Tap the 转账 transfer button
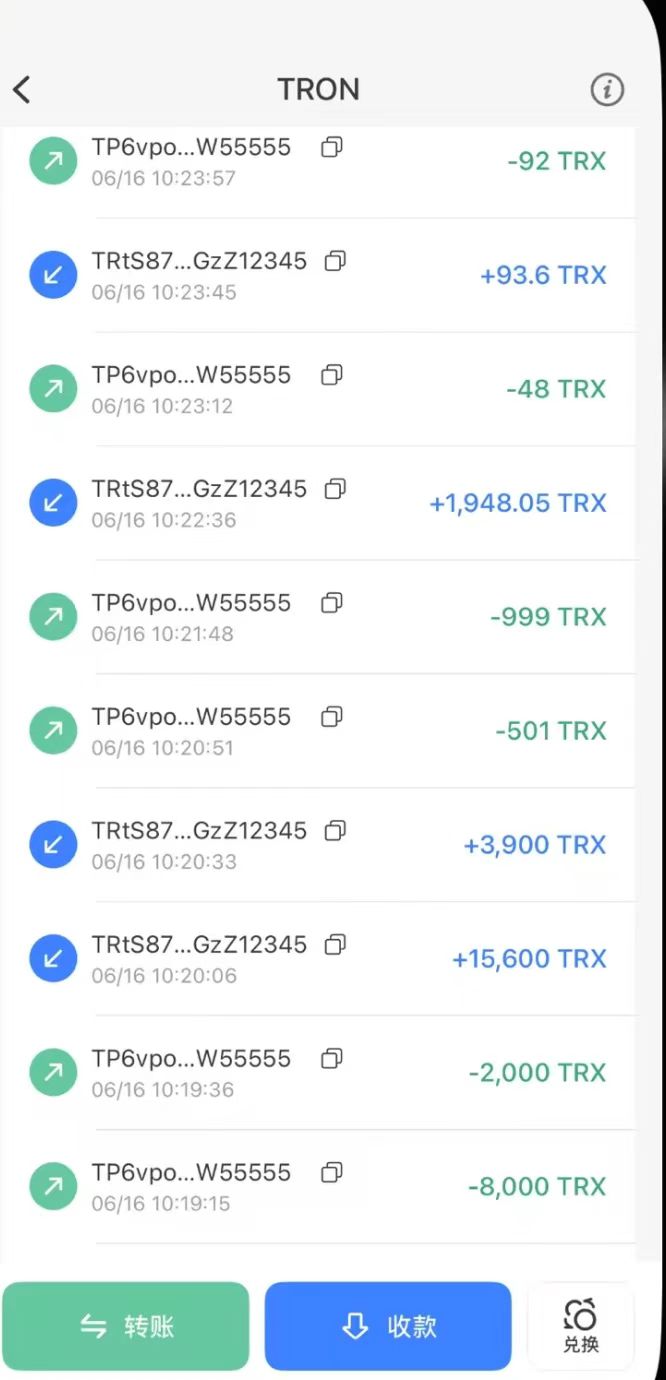Image resolution: width=666 pixels, height=1380 pixels. pos(126,1327)
